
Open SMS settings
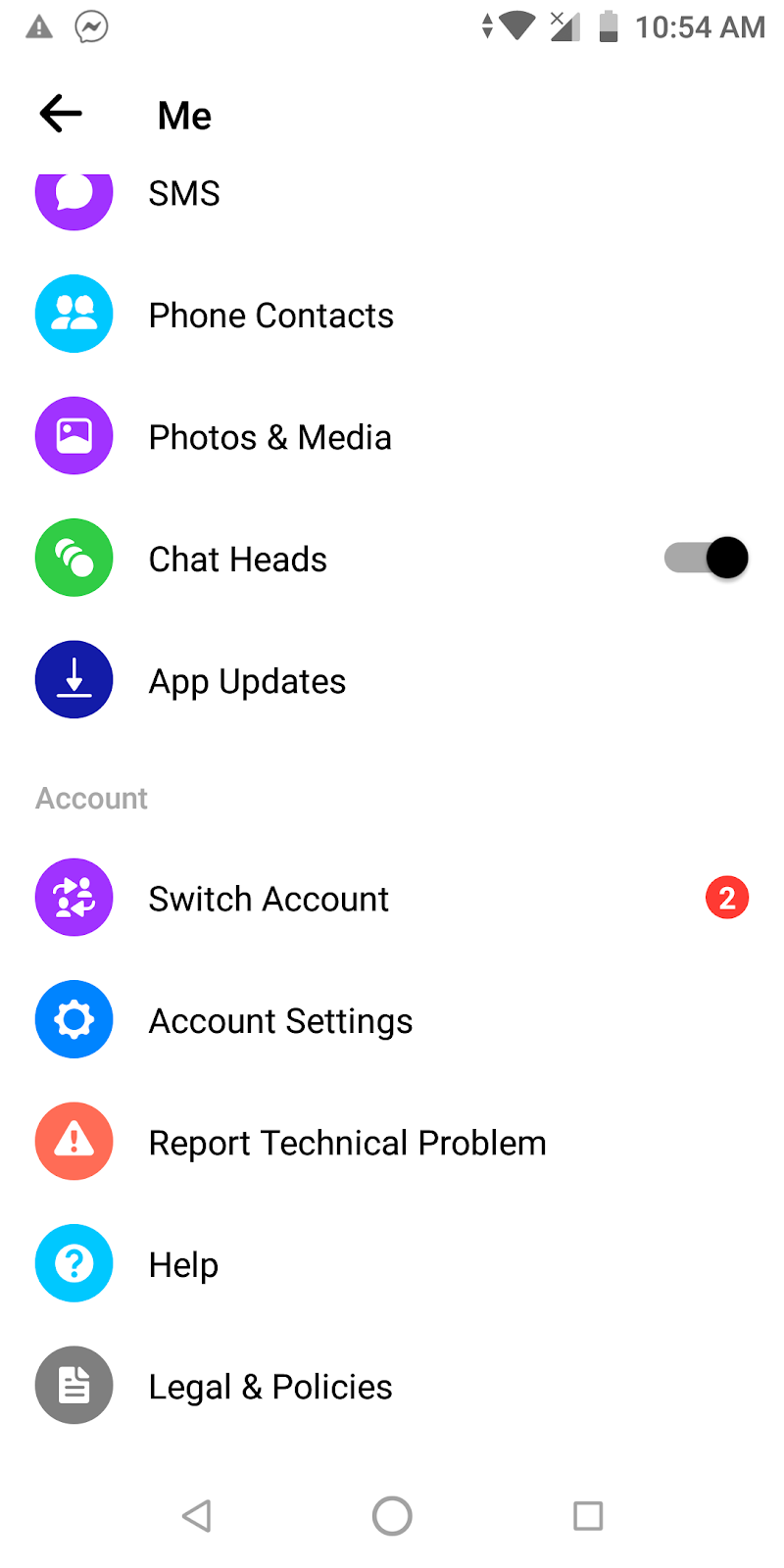coord(184,195)
